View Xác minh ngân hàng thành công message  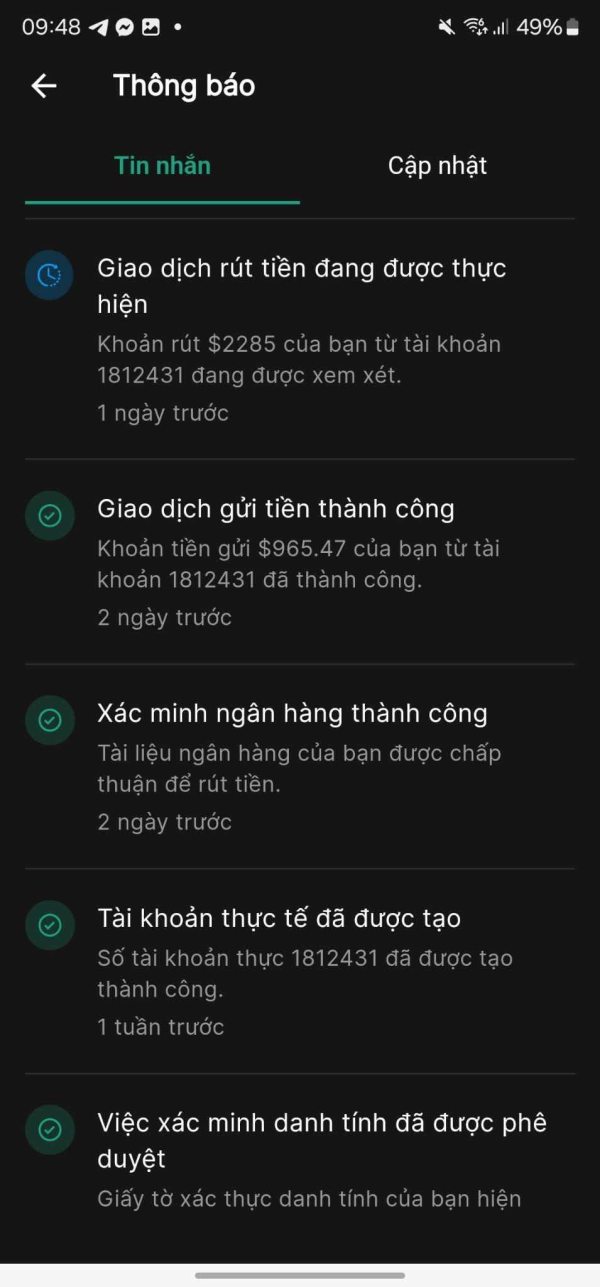(x=300, y=767)
